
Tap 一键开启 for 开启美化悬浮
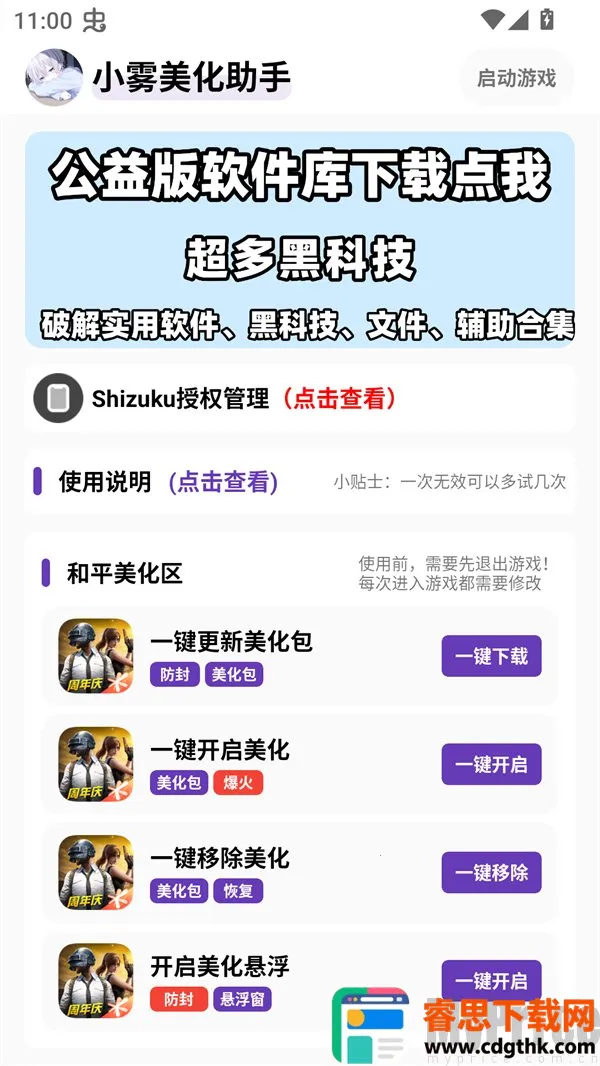click(491, 980)
